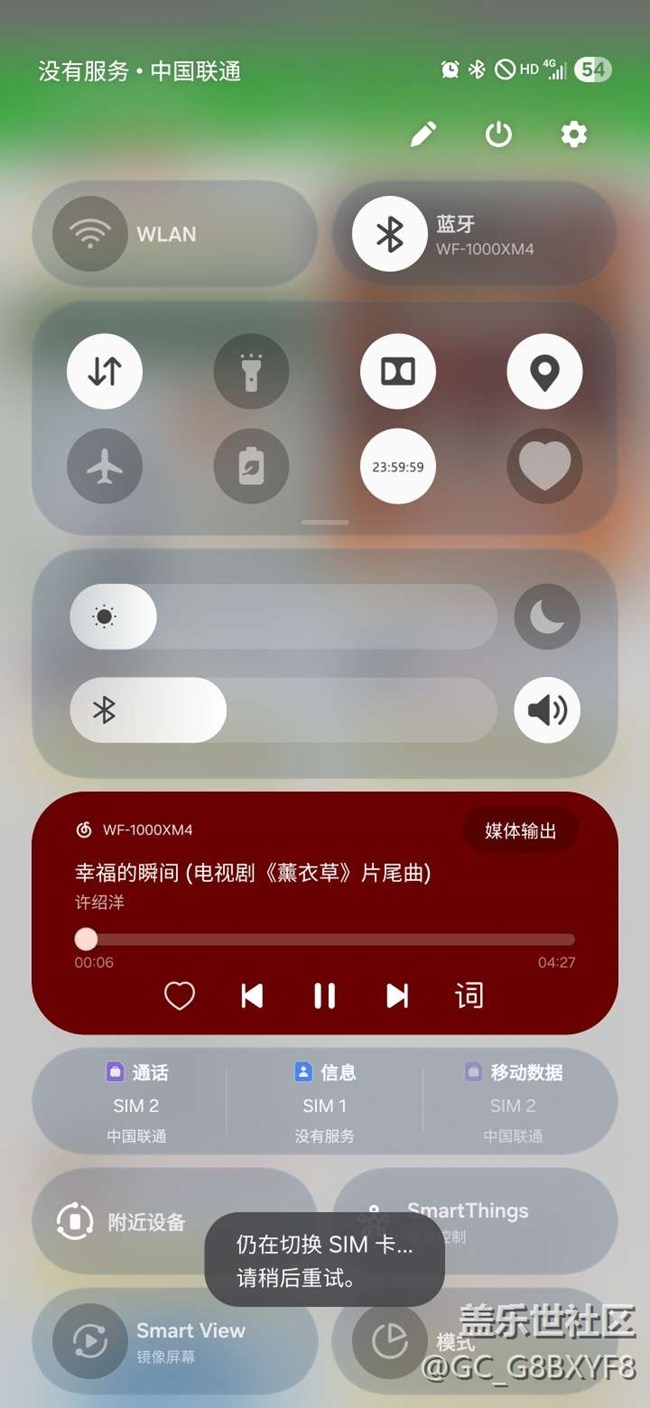Viewport: 650px width, 1408px height.
Task: Skip to the next track
Action: click(x=397, y=995)
